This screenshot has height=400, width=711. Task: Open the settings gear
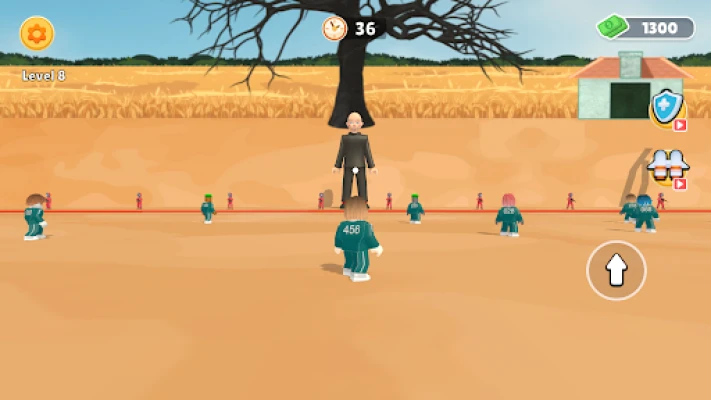[37, 34]
